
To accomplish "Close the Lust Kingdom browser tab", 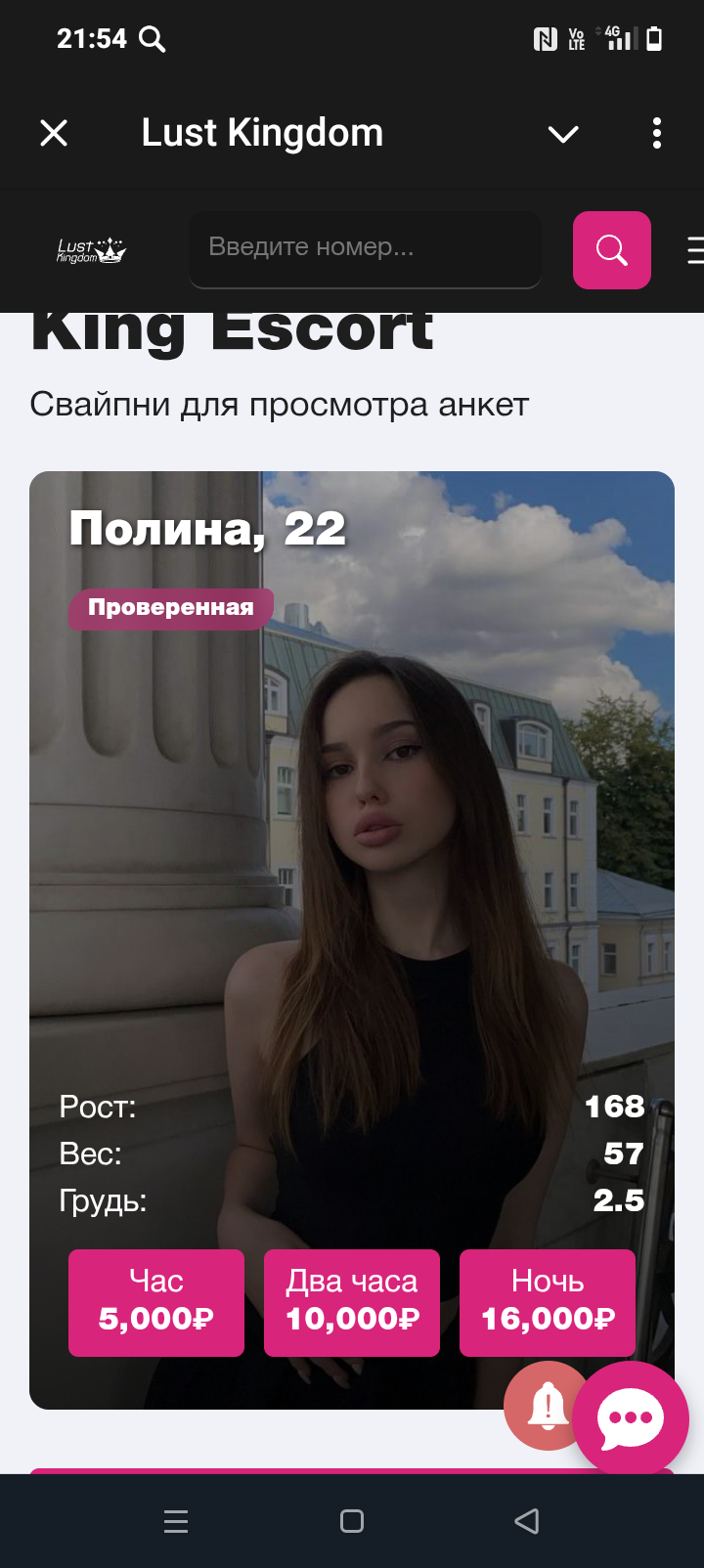I will (x=54, y=133).
